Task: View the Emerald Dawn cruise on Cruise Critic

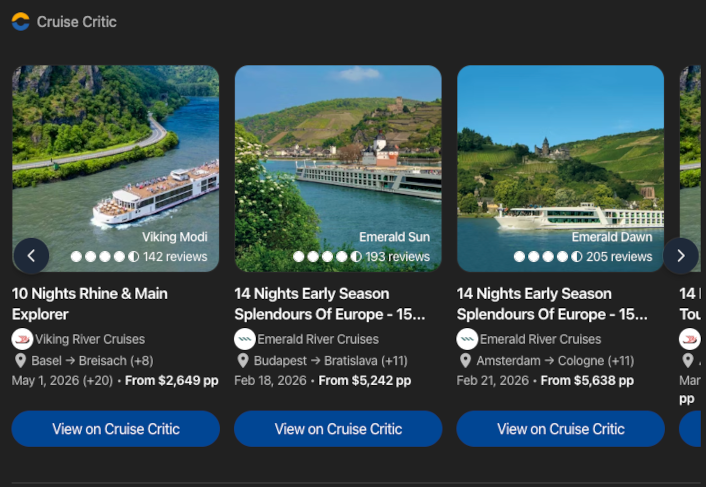Action: [x=560, y=429]
